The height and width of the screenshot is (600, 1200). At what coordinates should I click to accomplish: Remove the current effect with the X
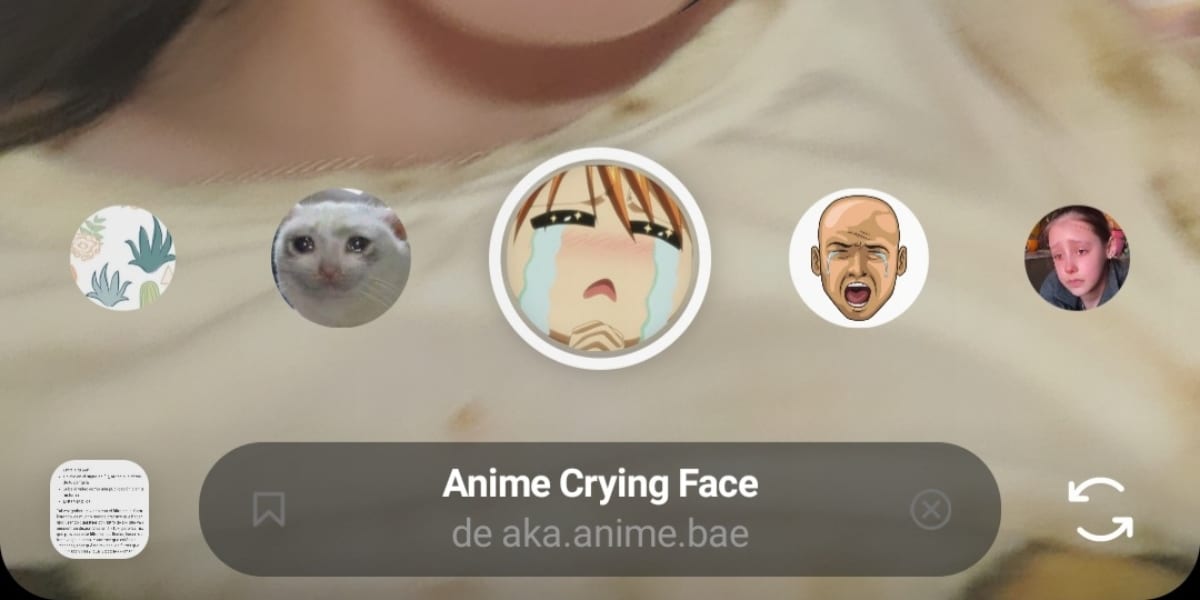tap(930, 511)
